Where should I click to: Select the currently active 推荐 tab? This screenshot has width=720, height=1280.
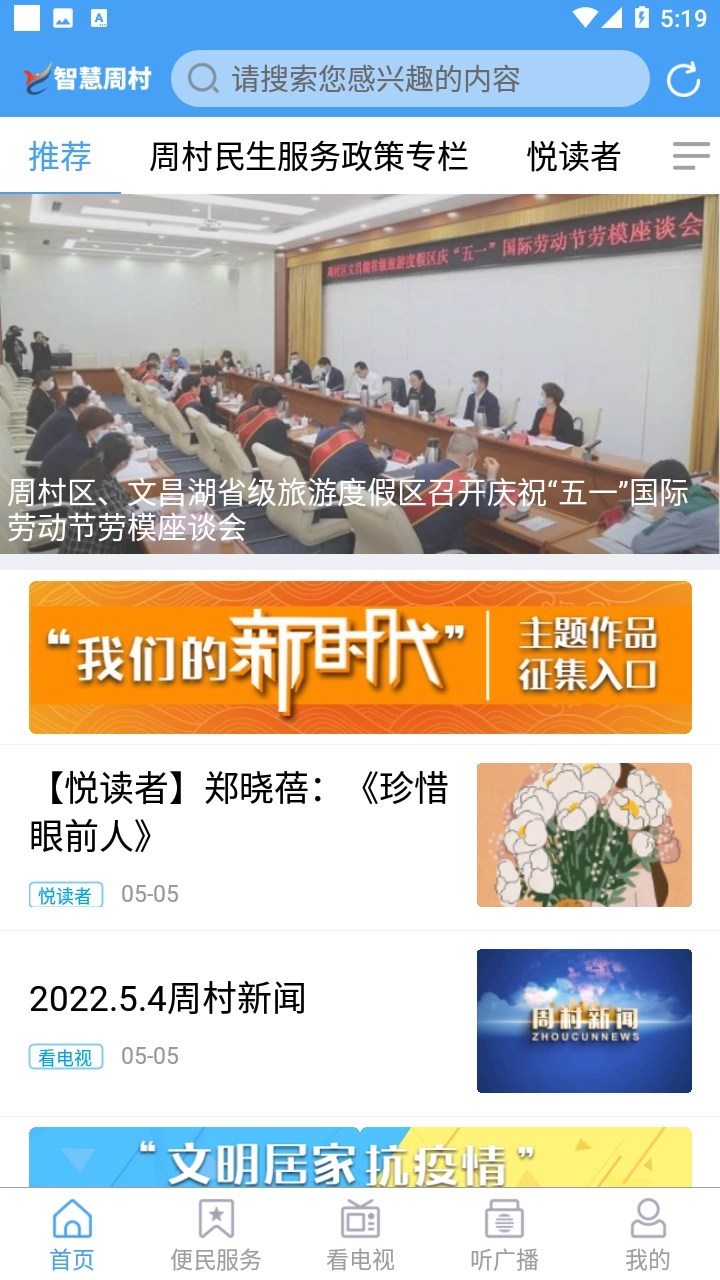pyautogui.click(x=58, y=157)
